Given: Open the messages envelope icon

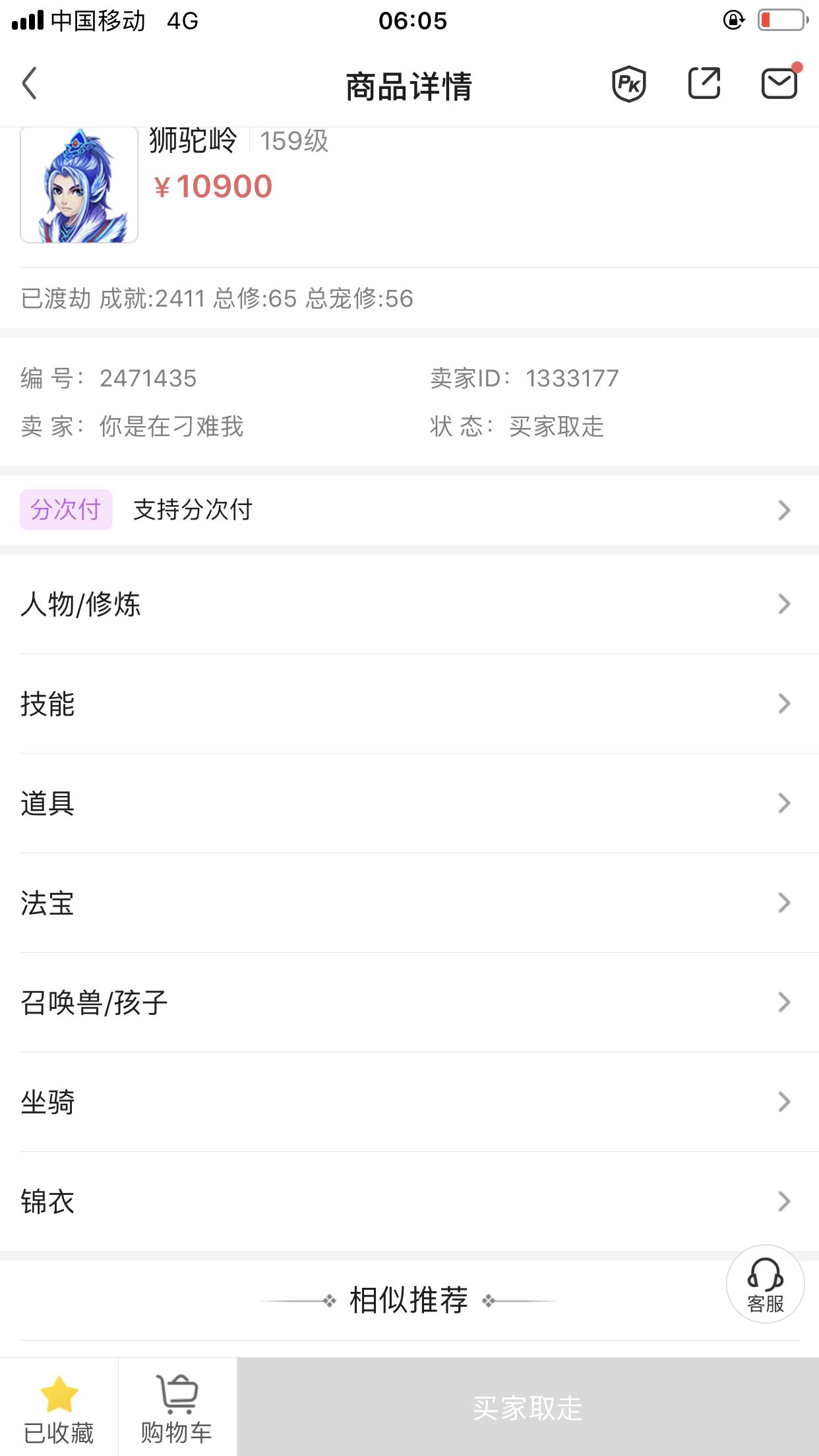Looking at the screenshot, I should point(781,82).
